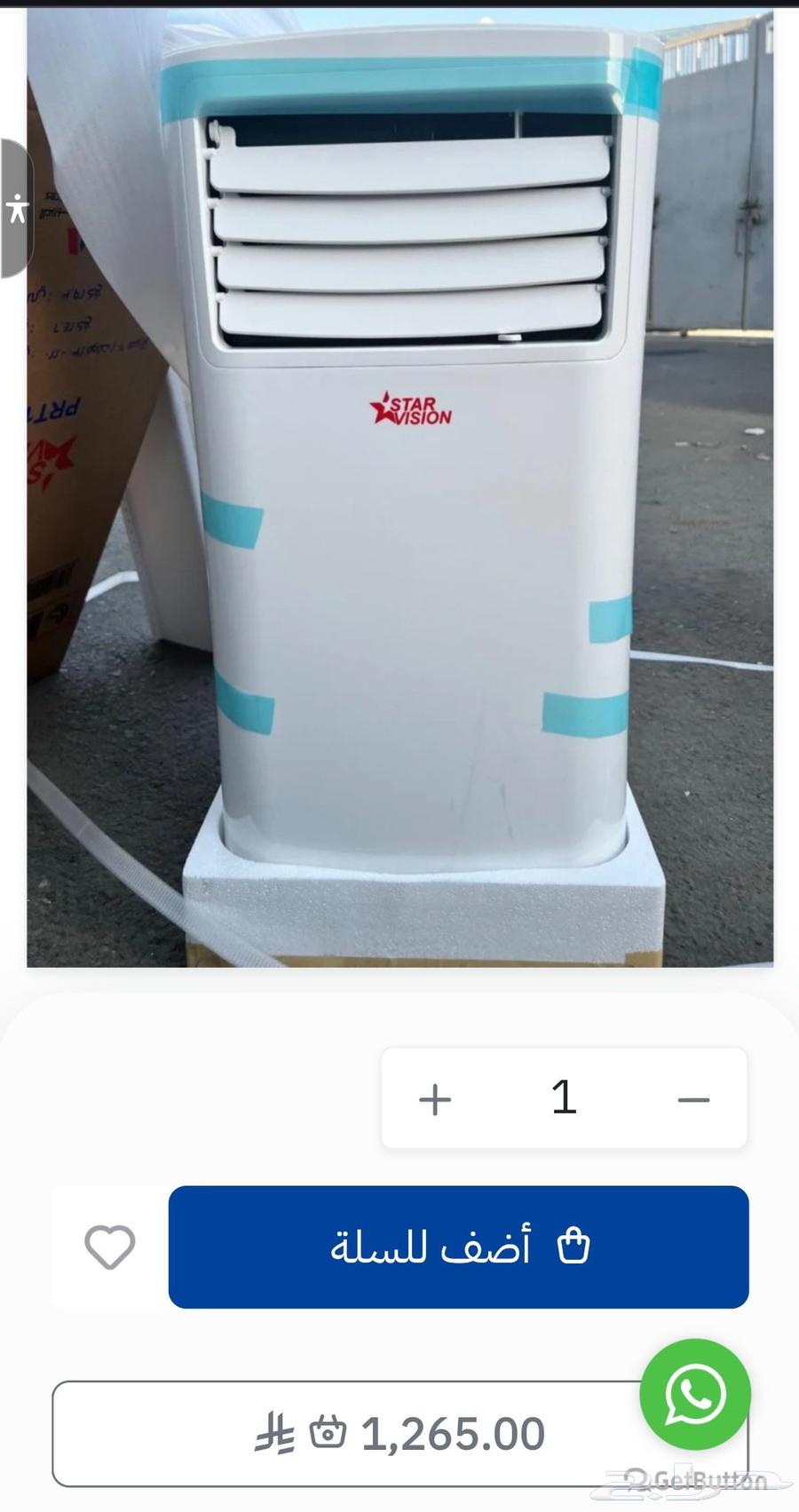Decrease the quantity with the minus button

coord(693,1099)
